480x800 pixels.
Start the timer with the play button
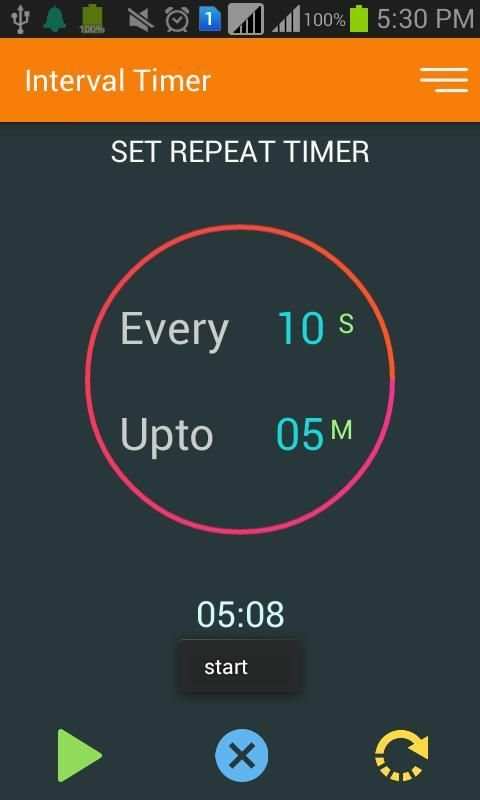pyautogui.click(x=80, y=756)
